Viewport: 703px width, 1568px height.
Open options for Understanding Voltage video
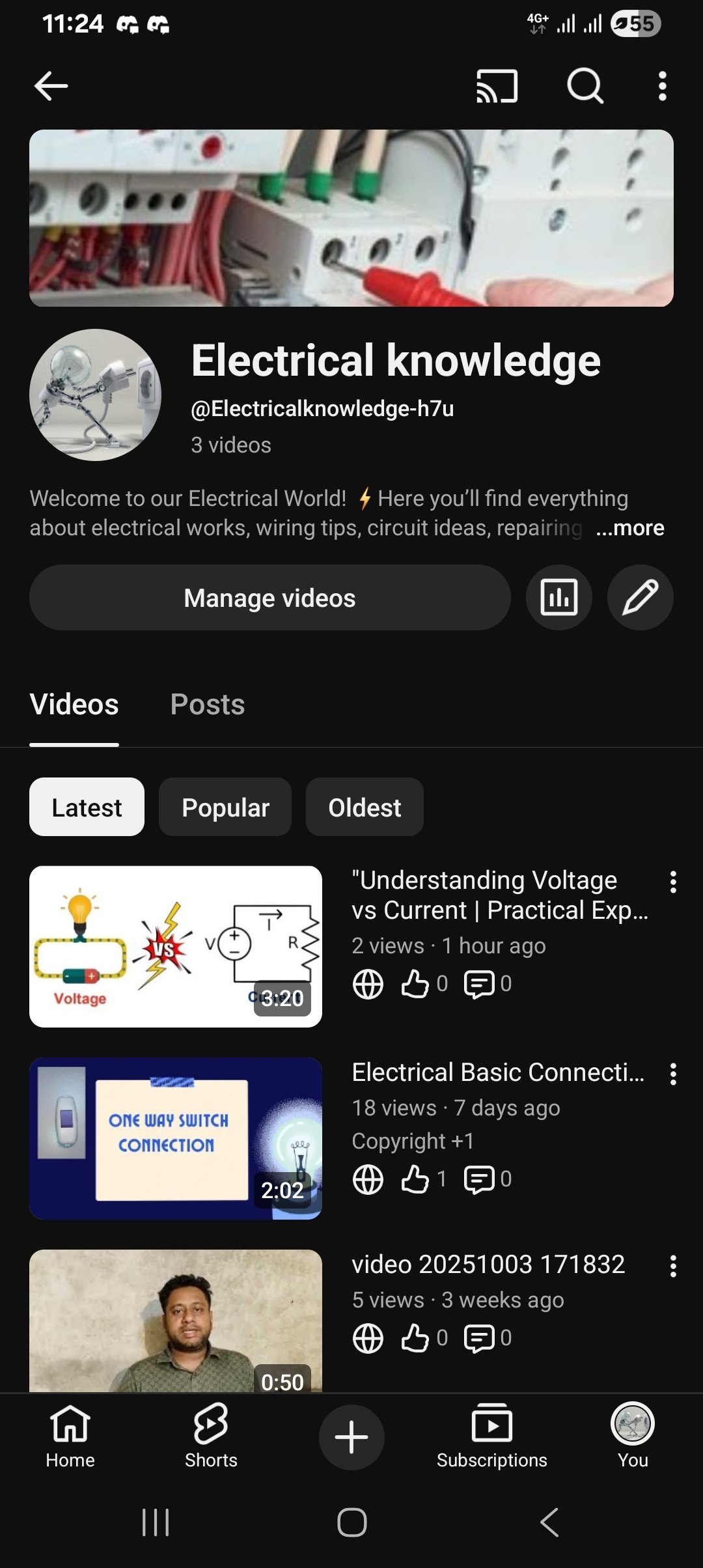pyautogui.click(x=673, y=882)
